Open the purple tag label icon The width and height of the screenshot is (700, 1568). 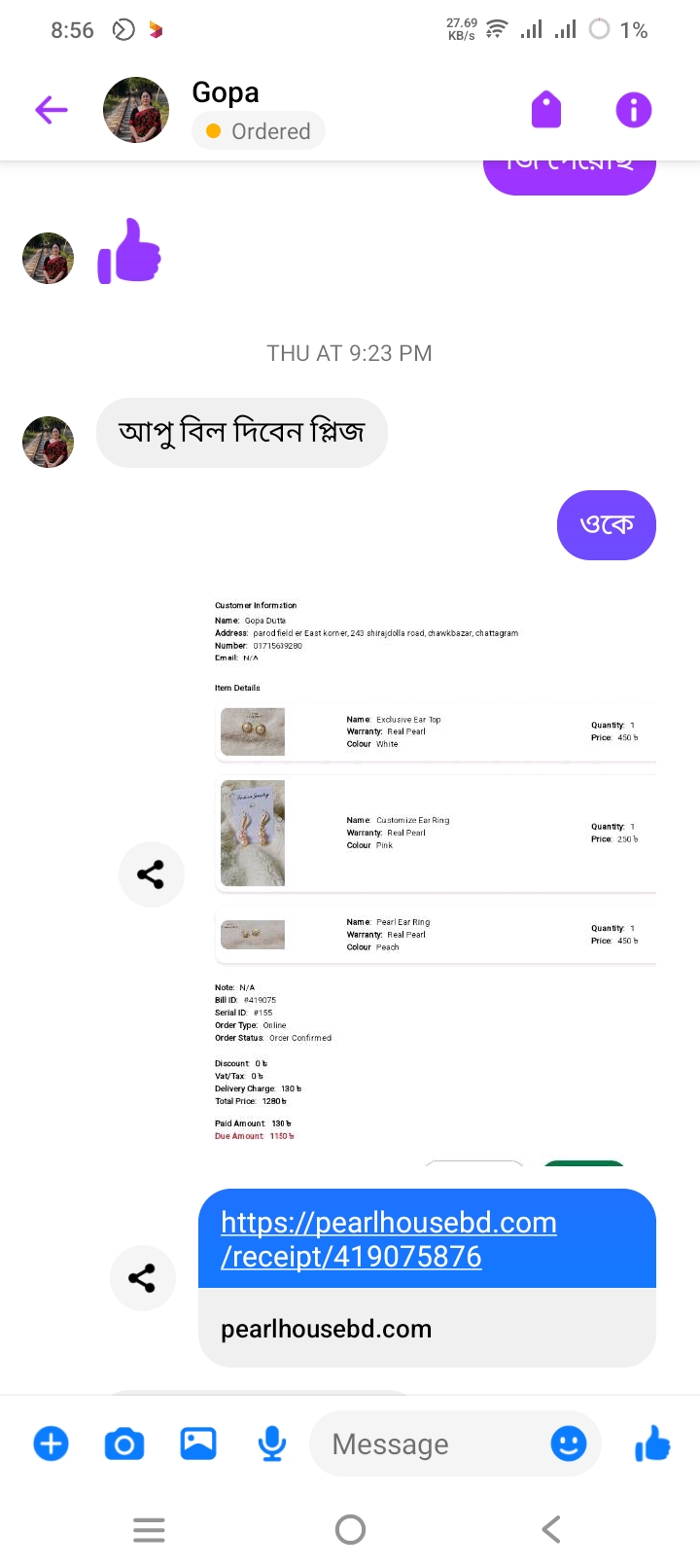click(x=546, y=110)
